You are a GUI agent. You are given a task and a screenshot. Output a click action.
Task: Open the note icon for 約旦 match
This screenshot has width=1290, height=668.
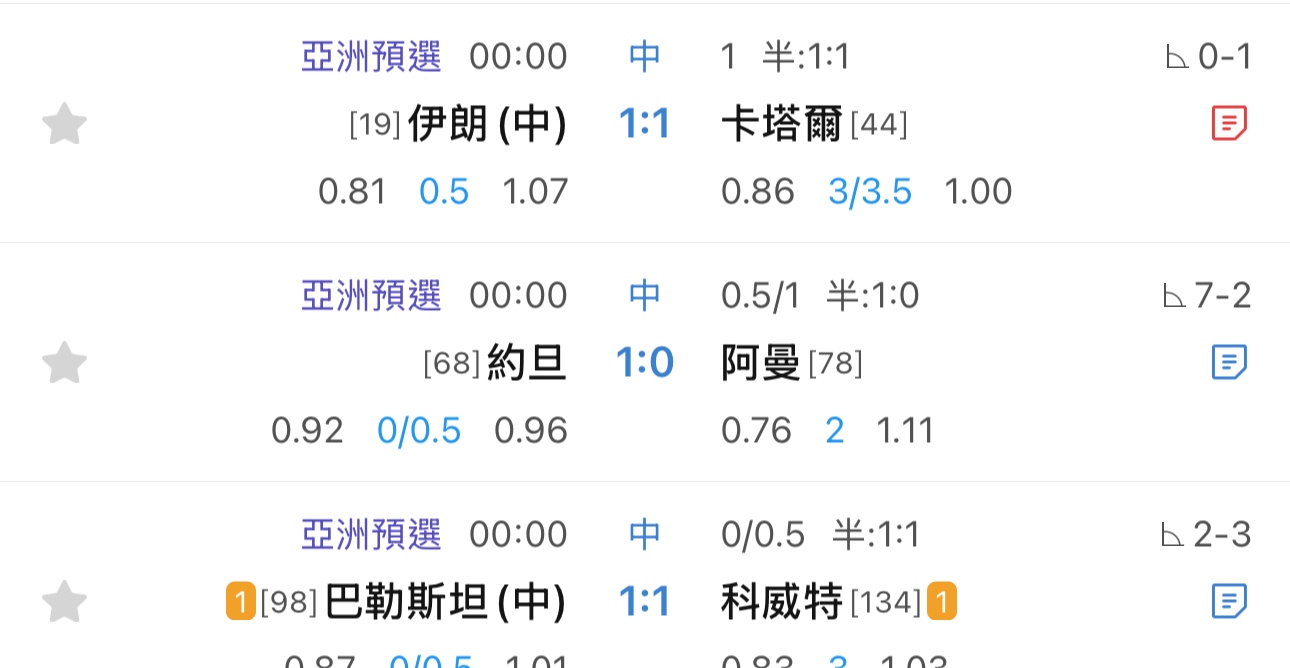tap(1229, 362)
